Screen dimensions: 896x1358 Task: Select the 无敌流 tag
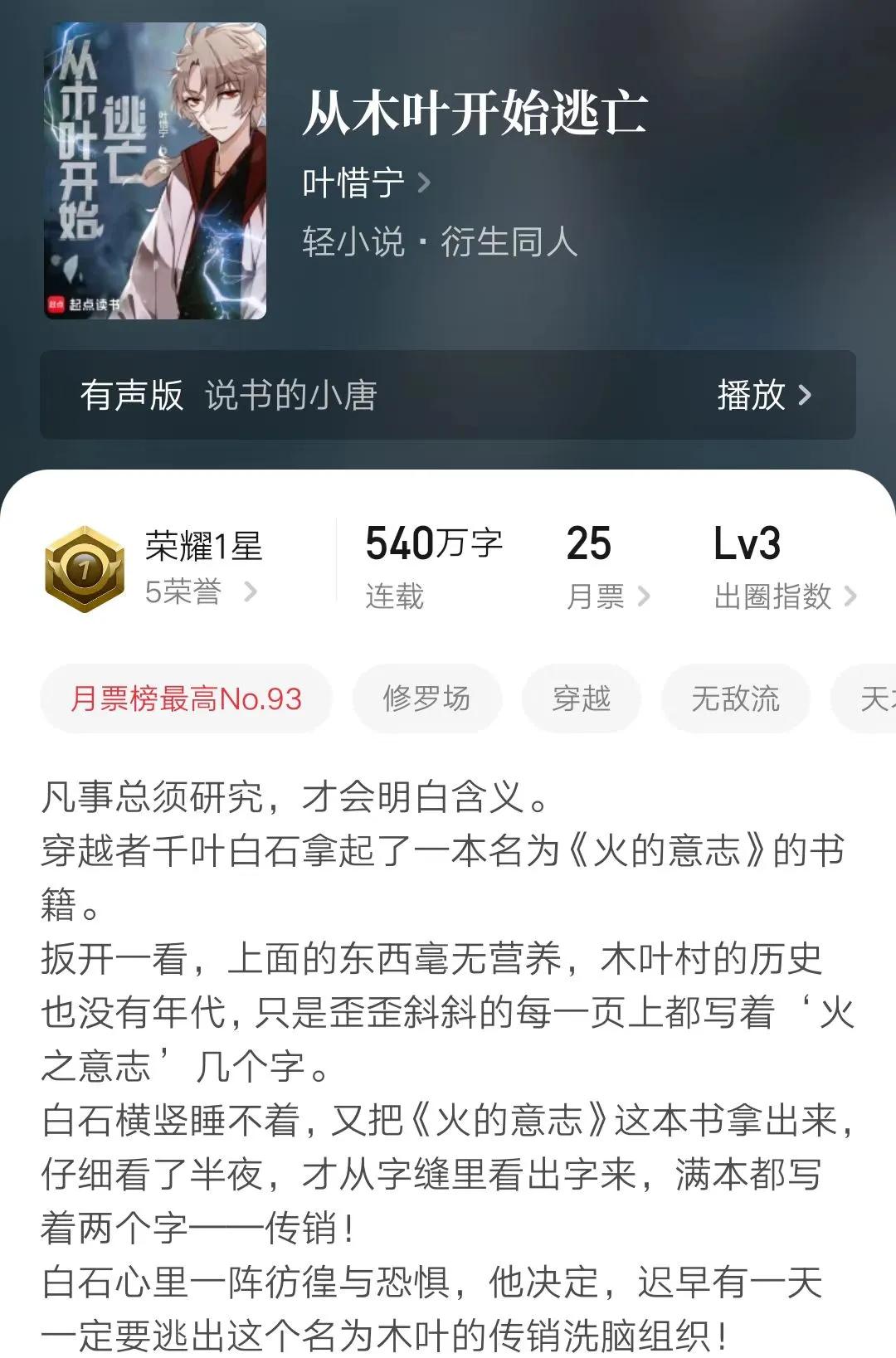tap(735, 698)
